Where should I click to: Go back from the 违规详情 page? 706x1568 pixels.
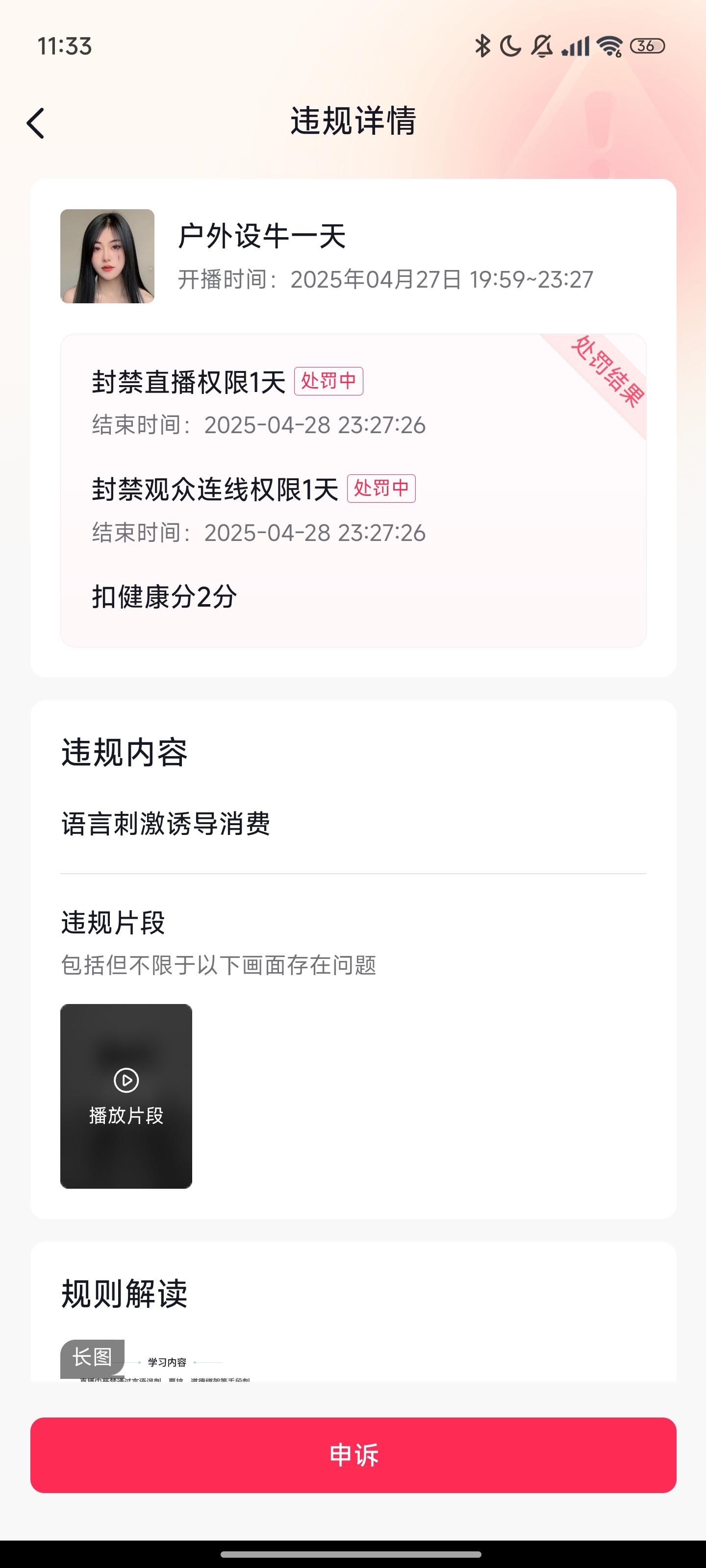36,123
